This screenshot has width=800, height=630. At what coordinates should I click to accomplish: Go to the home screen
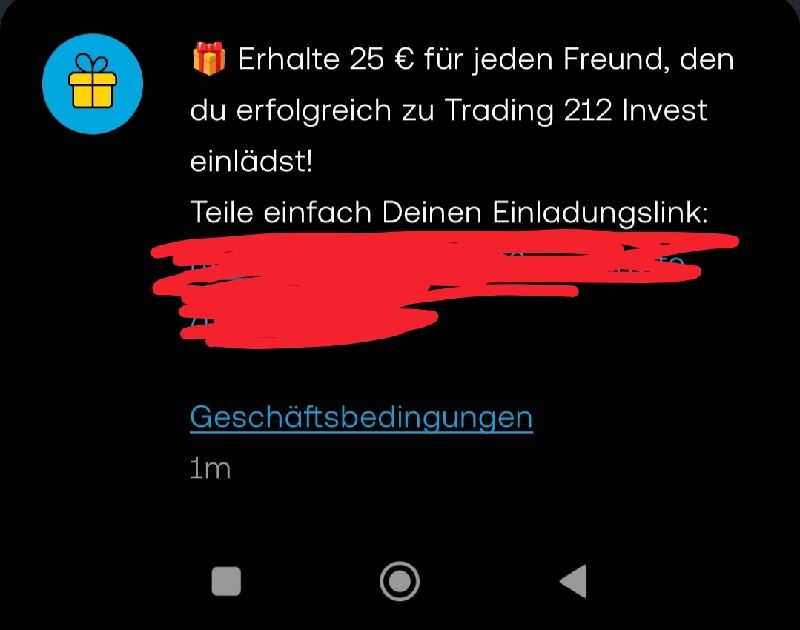(400, 581)
